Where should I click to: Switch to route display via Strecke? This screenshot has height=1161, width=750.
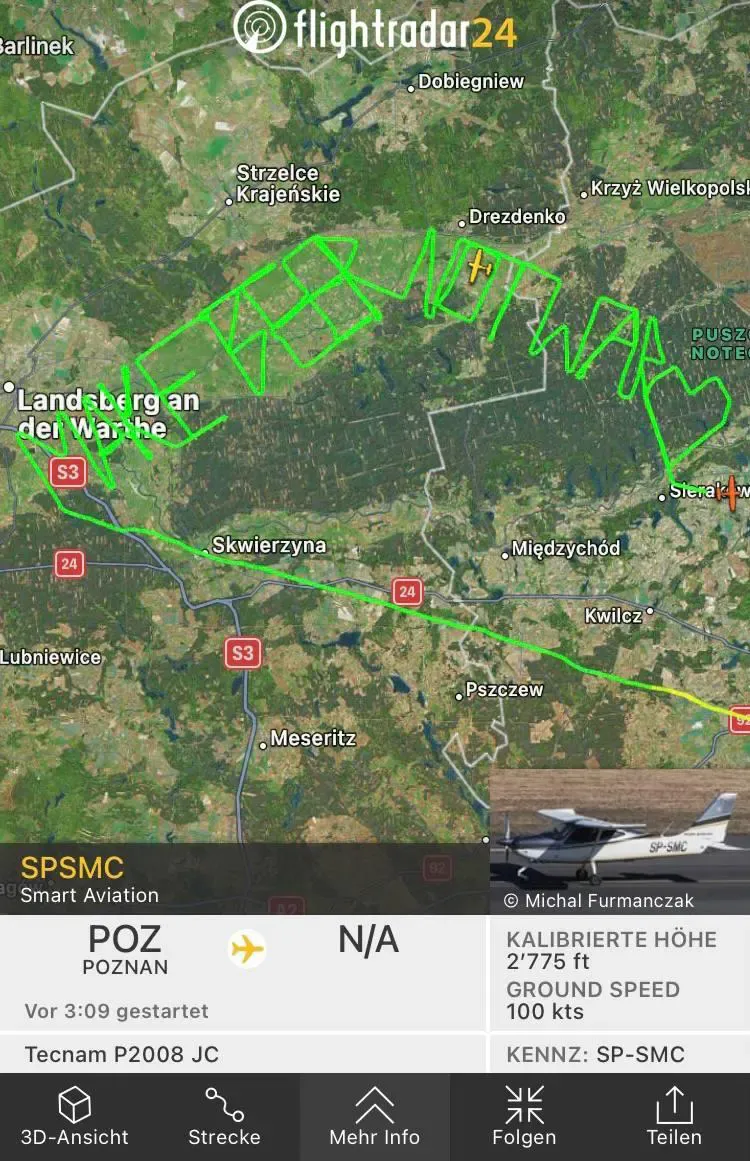click(225, 1115)
